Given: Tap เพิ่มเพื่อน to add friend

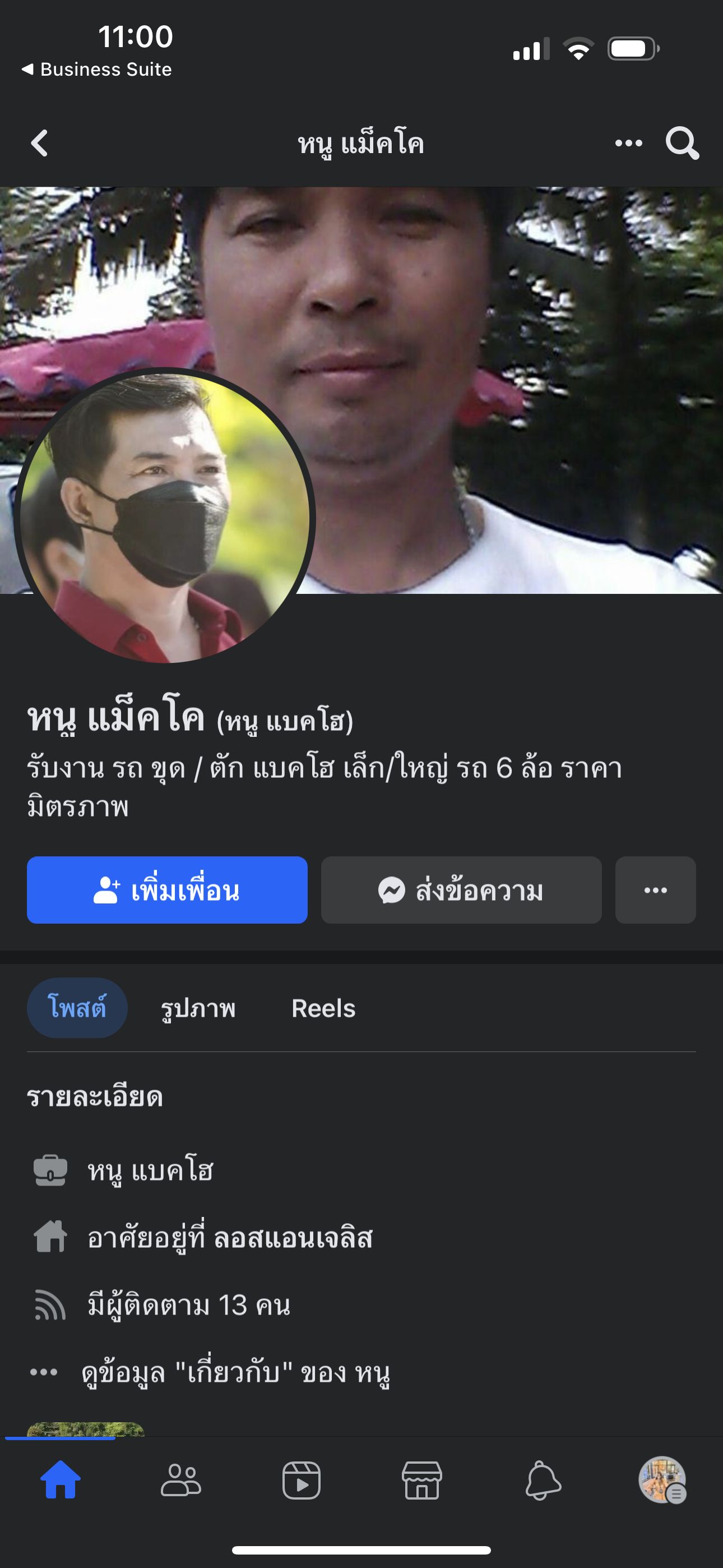Looking at the screenshot, I should click(x=167, y=890).
